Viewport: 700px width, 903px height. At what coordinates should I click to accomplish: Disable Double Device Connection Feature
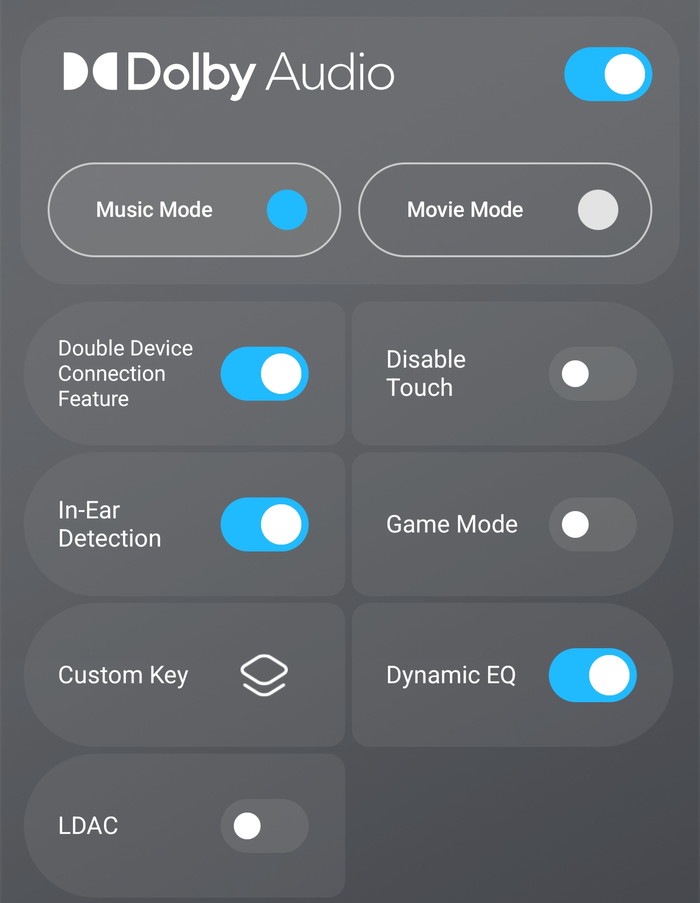coord(264,374)
